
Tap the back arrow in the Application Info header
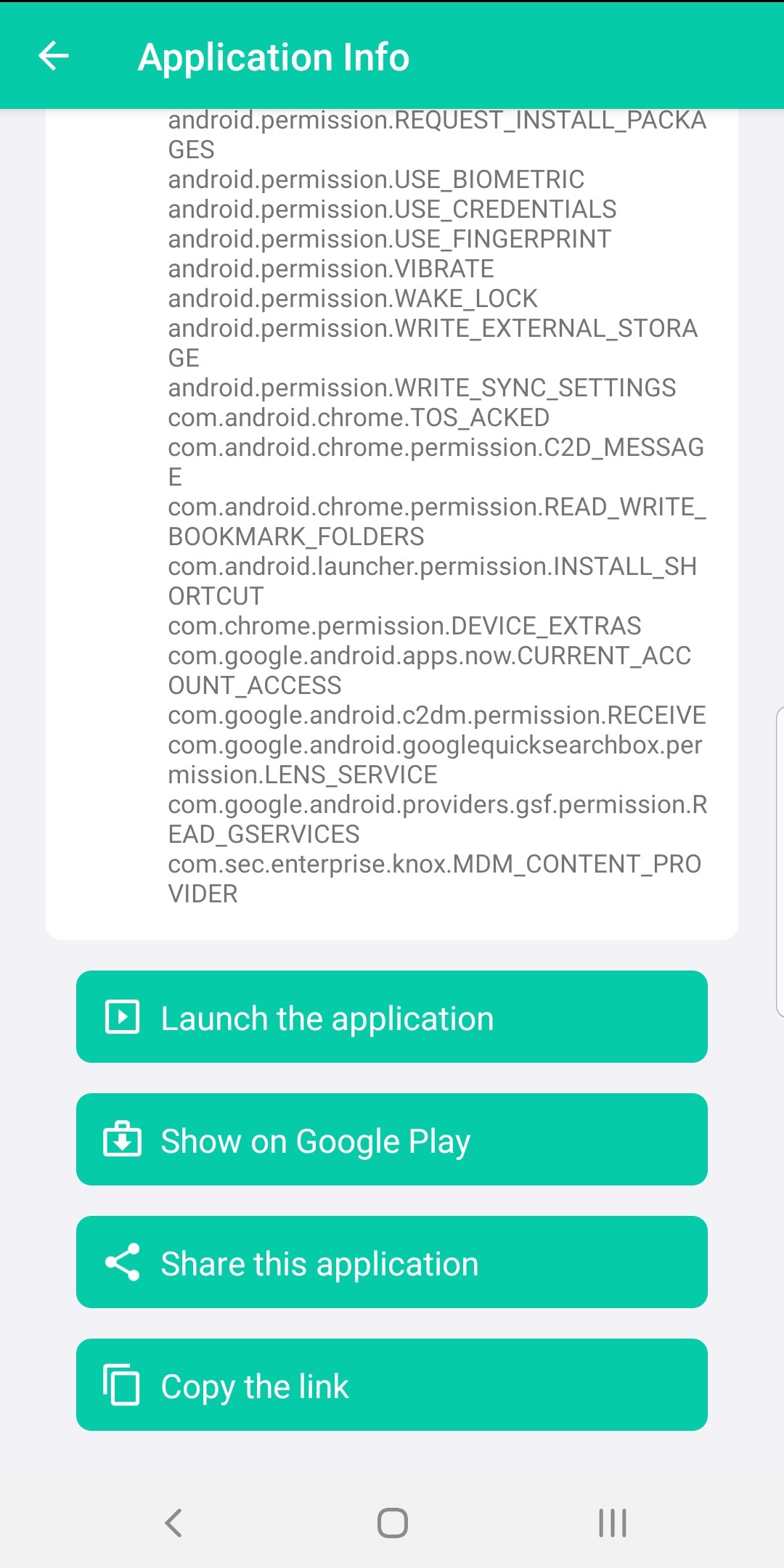52,56
